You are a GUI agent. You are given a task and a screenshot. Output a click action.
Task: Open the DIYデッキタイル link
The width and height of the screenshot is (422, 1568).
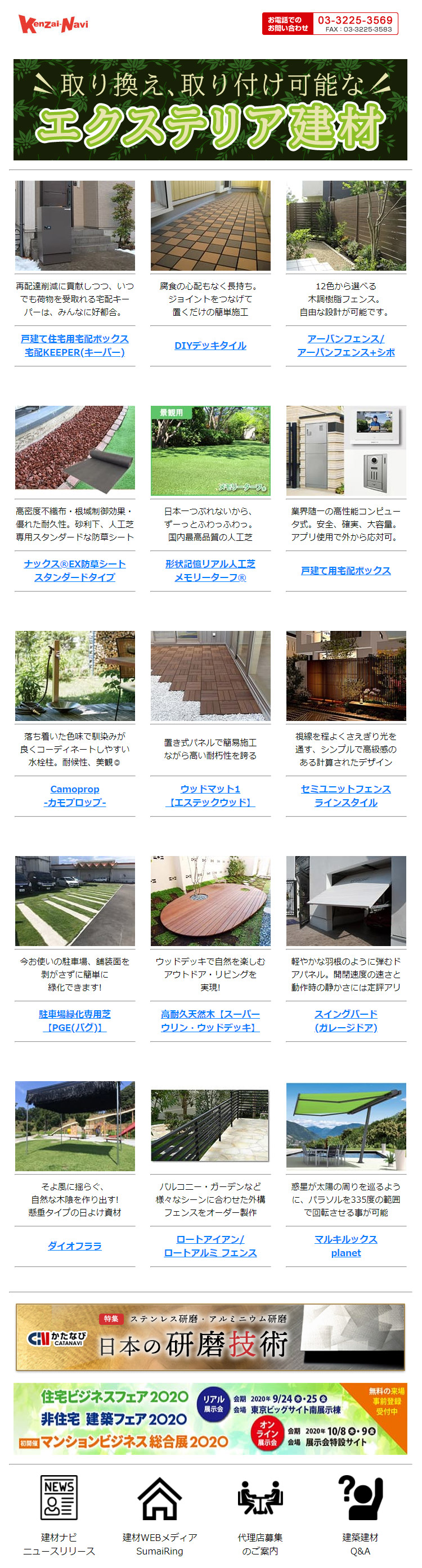click(210, 345)
